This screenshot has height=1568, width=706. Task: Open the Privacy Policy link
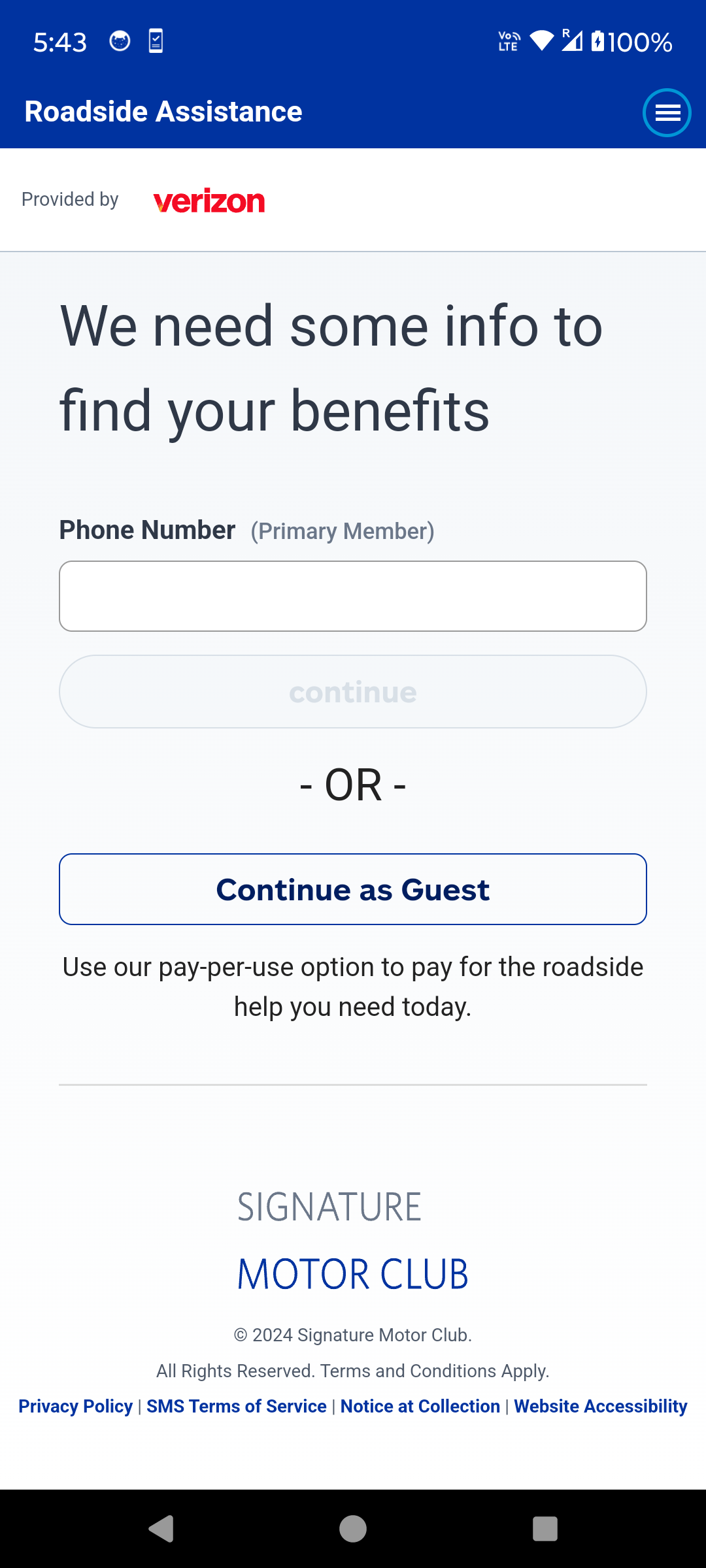pyautogui.click(x=75, y=1406)
